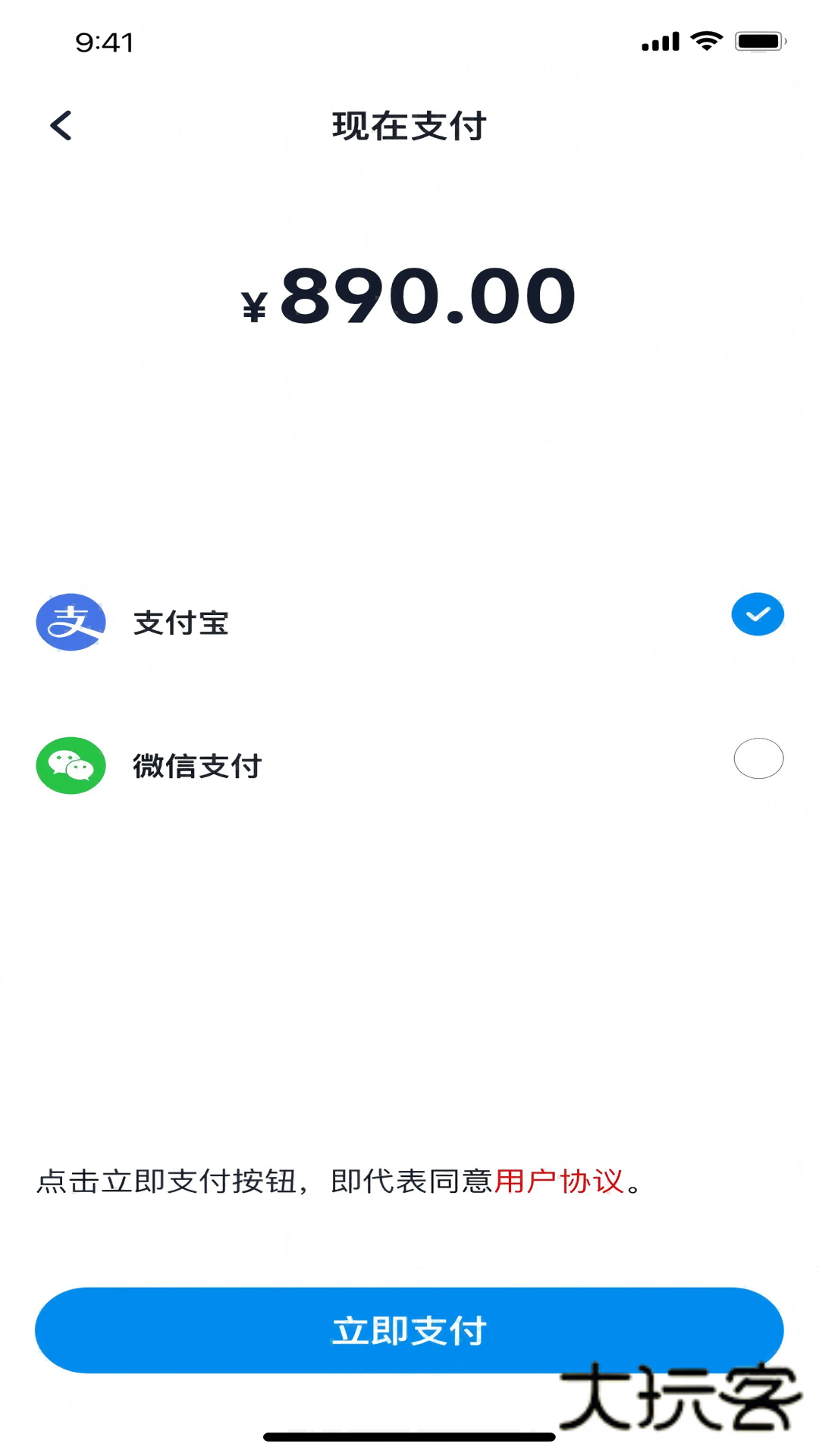Tap the ¥890.00 payment amount
Screen dimensions: 819x1456
coord(409,298)
